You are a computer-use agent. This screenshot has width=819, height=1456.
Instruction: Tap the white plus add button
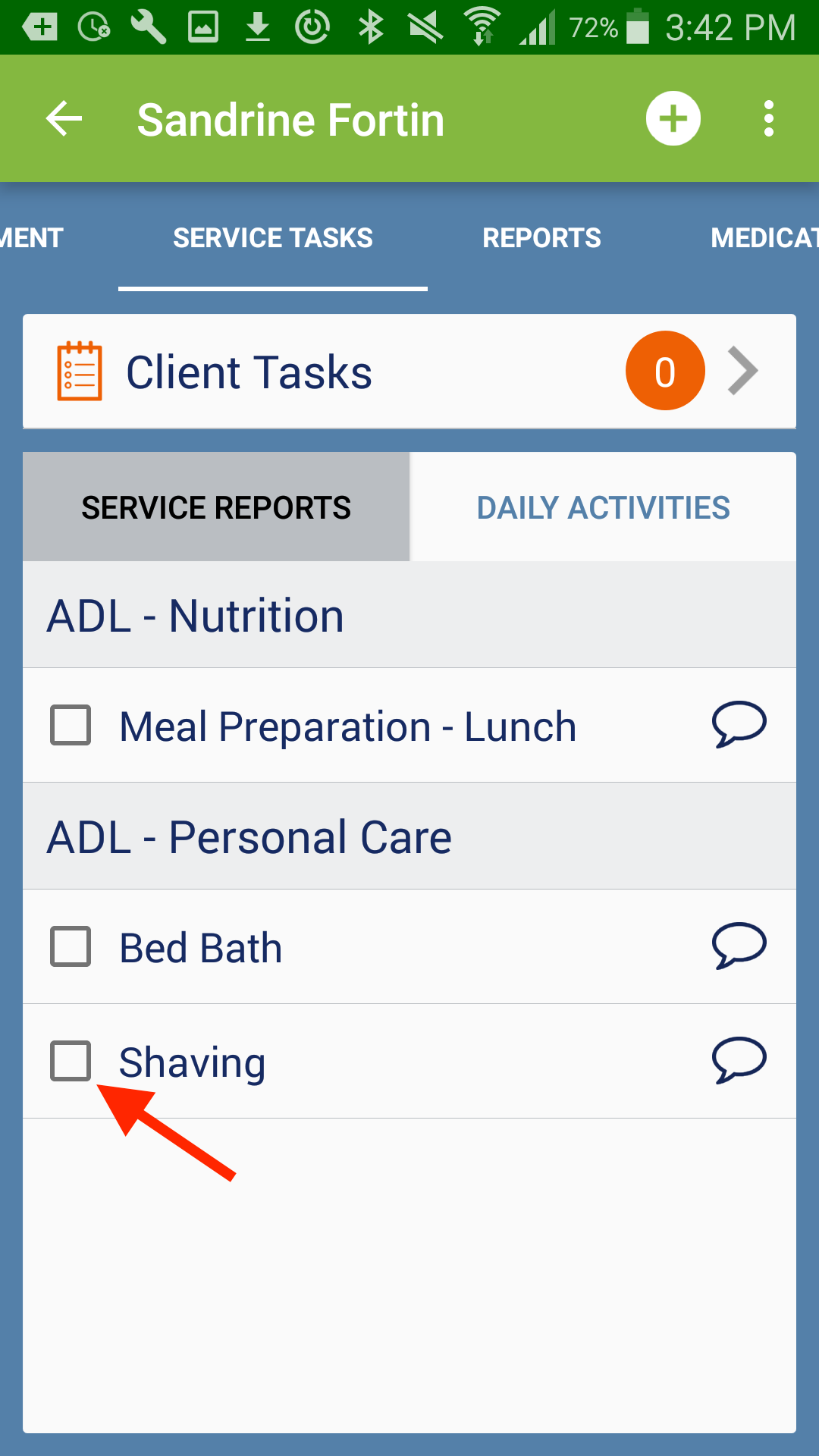[x=673, y=119]
